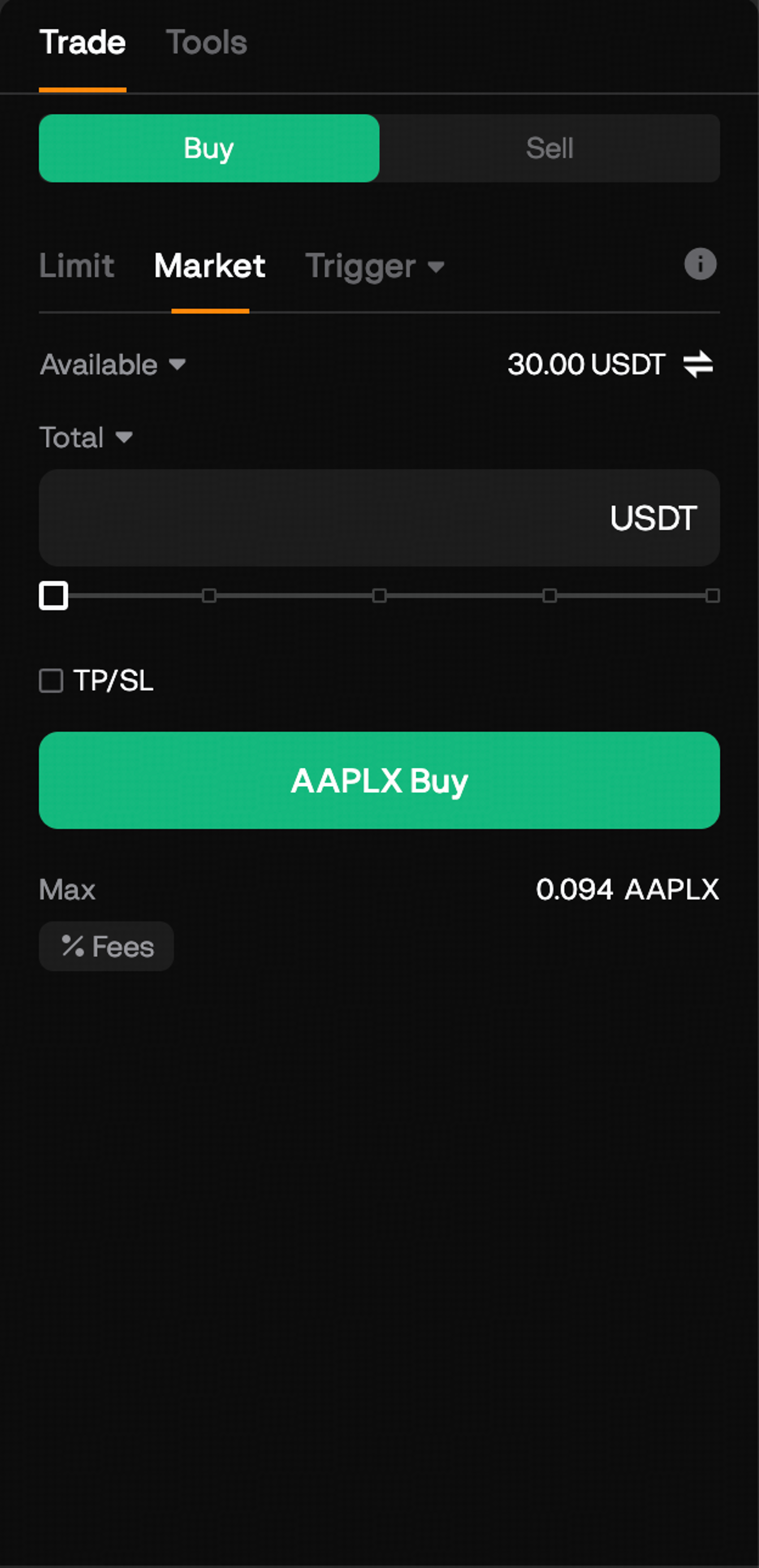Tap the transfer arrows next to 30.00 USDT

coord(697,364)
